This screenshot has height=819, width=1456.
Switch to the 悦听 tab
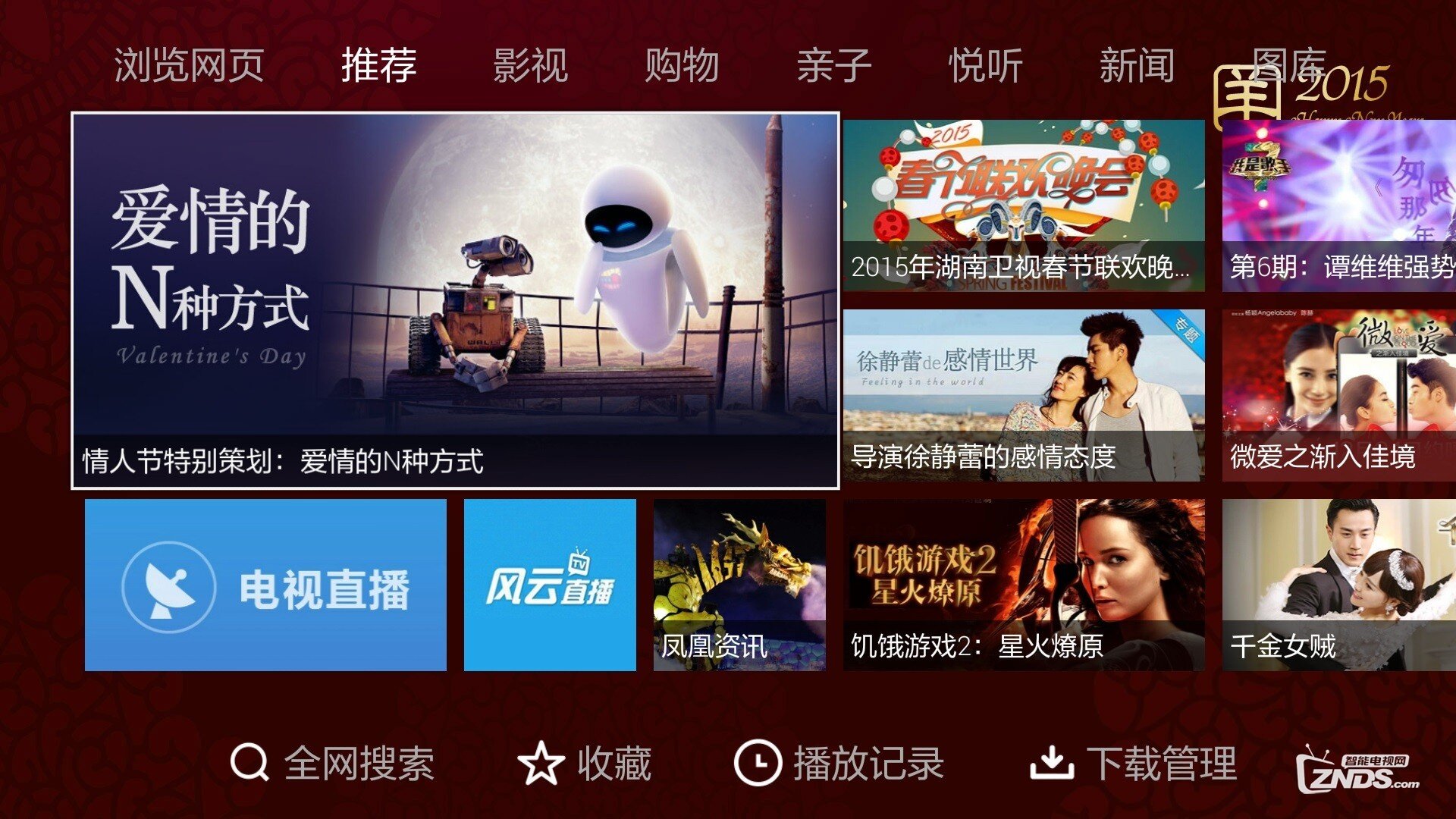(985, 65)
